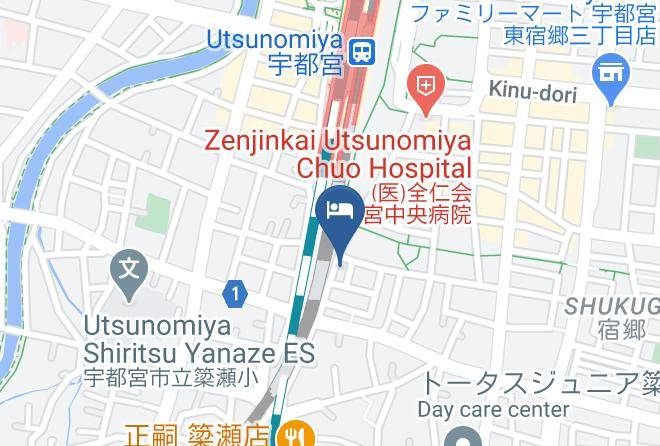The width and height of the screenshot is (660, 446).
Task: Select Zenjinkai Utsunomiya Chuo Hospital red pin
Action: tap(426, 88)
